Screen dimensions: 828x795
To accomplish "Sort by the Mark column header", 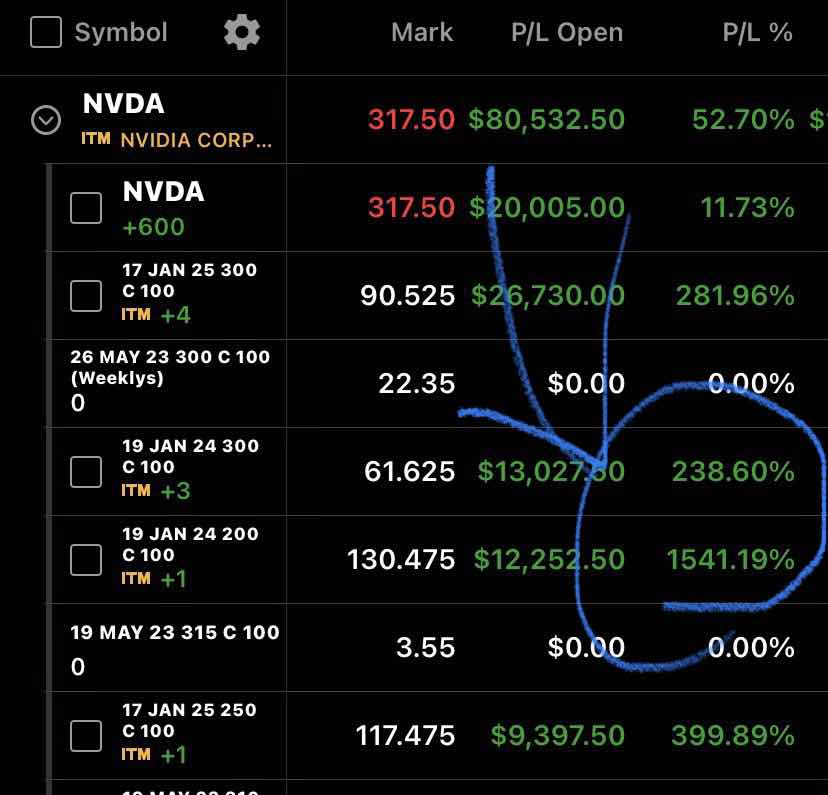I will click(x=422, y=32).
